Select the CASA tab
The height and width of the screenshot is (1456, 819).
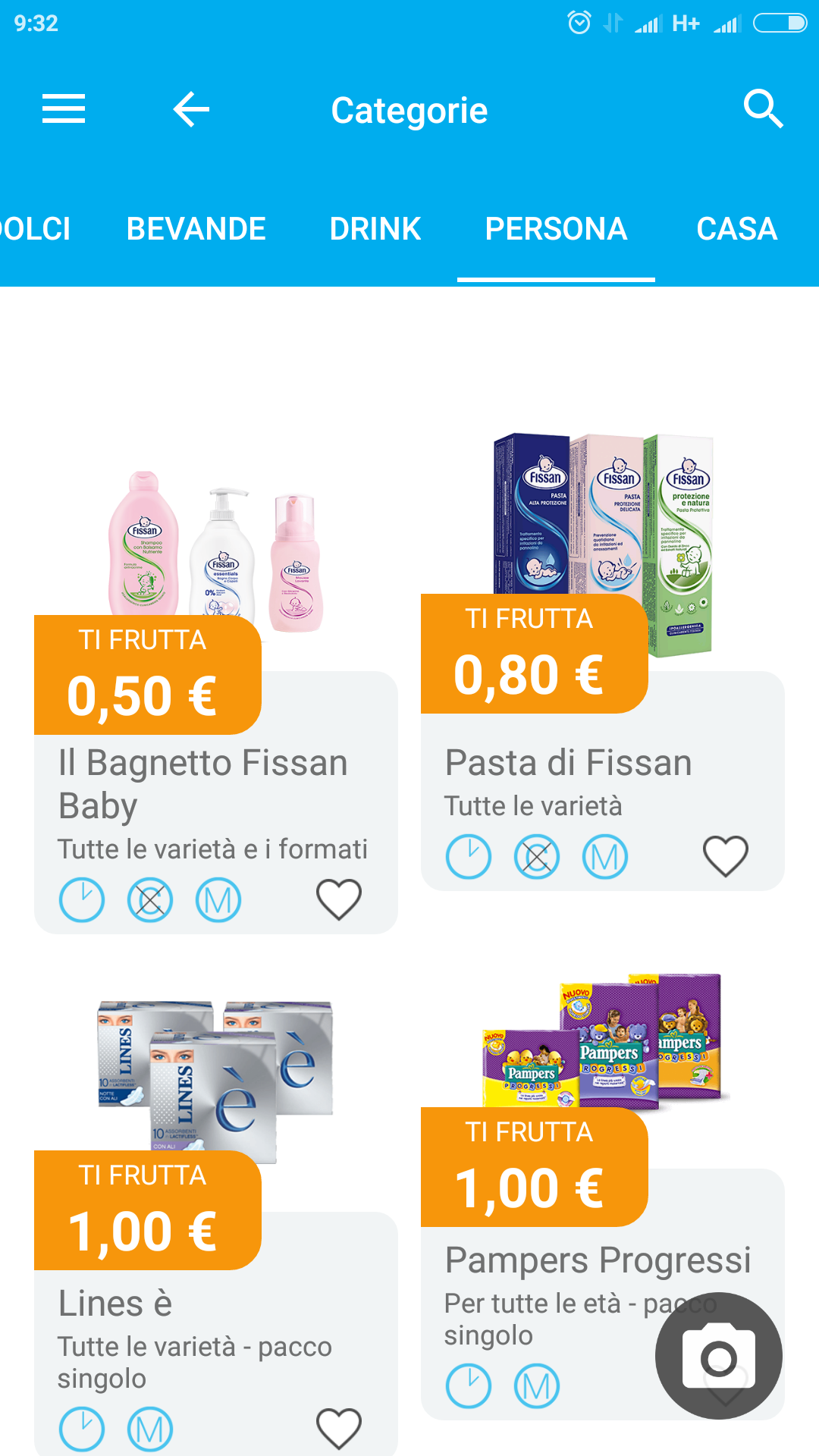[x=737, y=229]
